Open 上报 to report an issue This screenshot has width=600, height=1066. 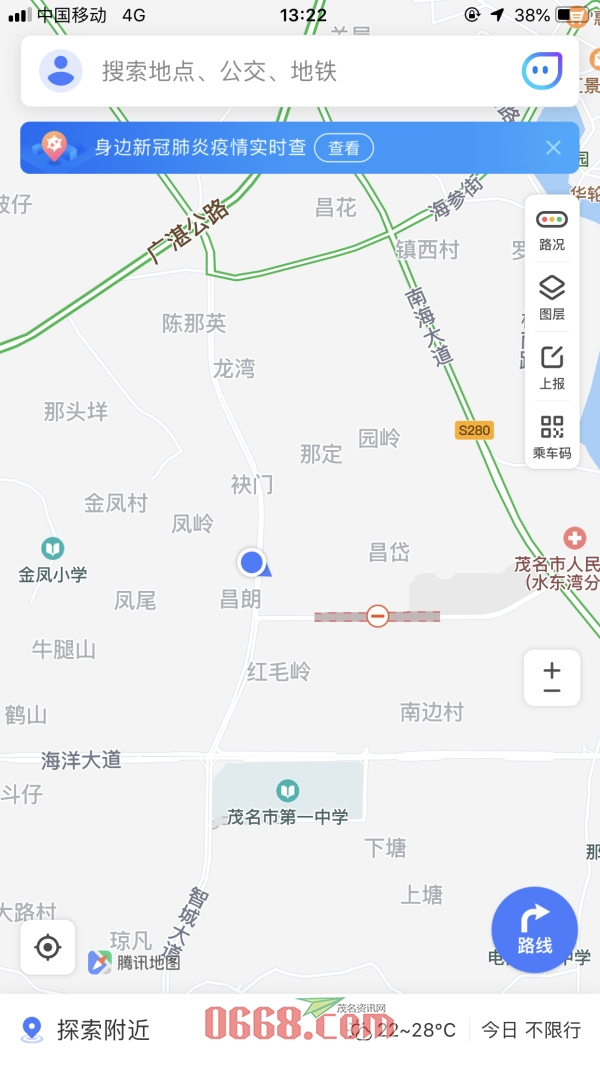coord(552,367)
